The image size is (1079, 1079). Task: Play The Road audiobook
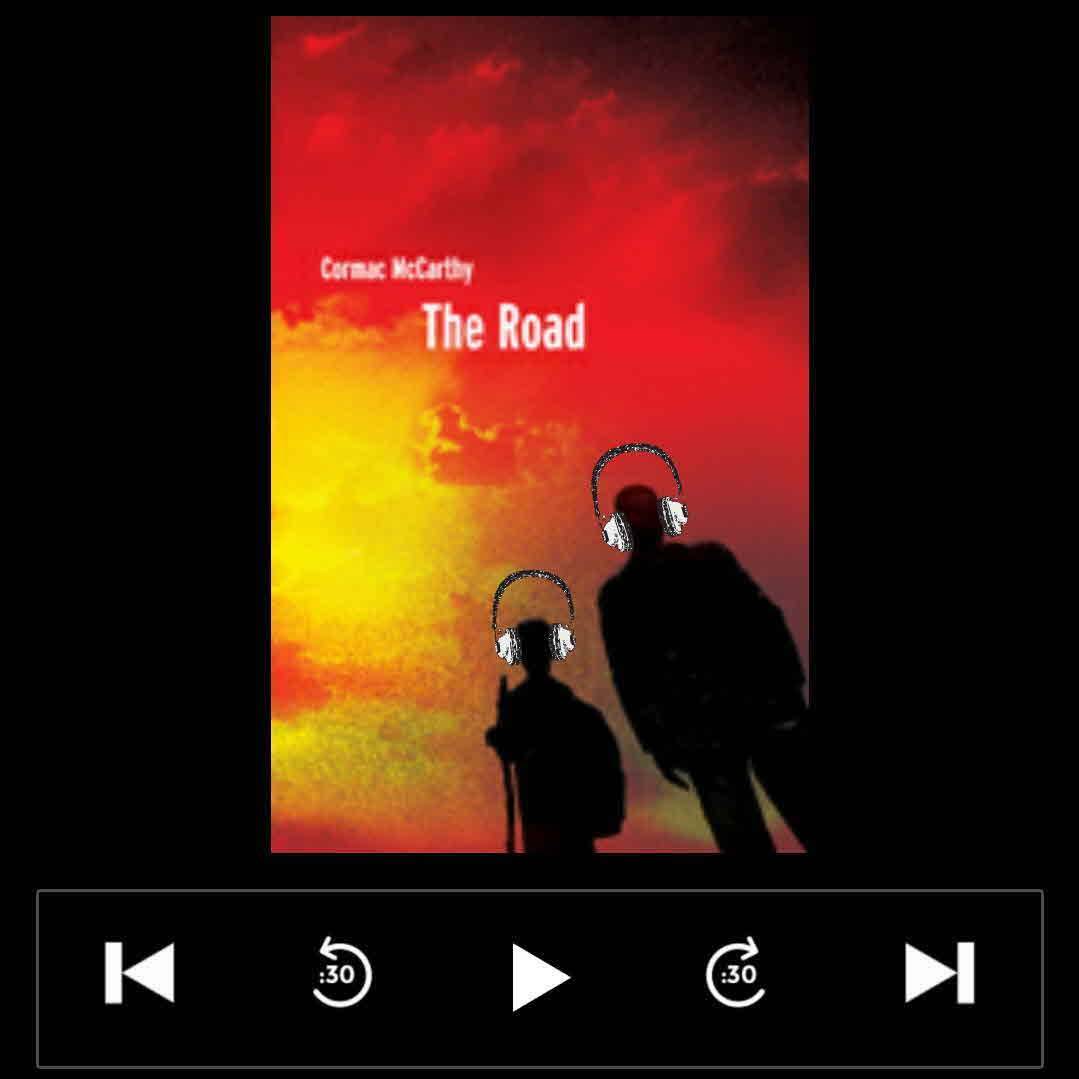(x=539, y=976)
